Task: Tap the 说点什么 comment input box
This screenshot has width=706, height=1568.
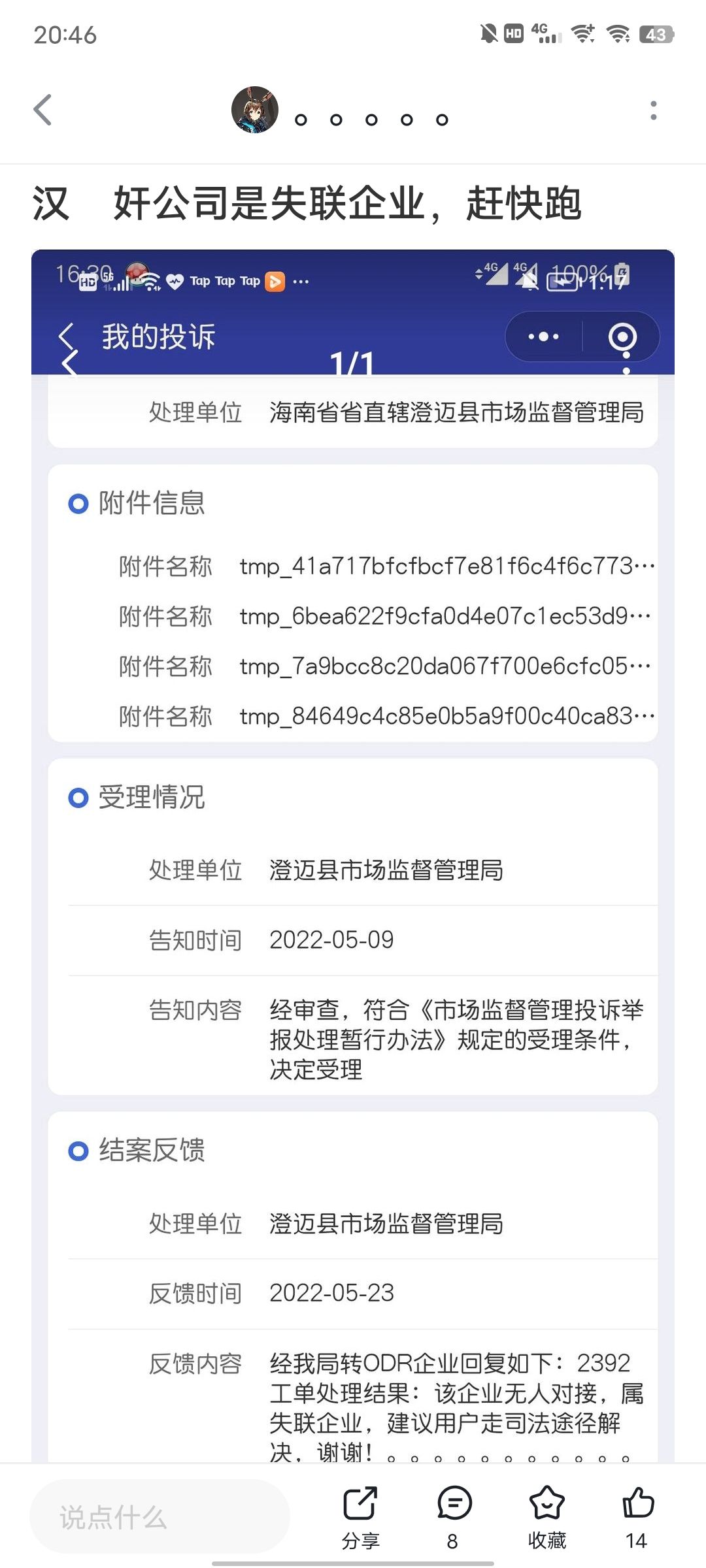Action: 160,1516
